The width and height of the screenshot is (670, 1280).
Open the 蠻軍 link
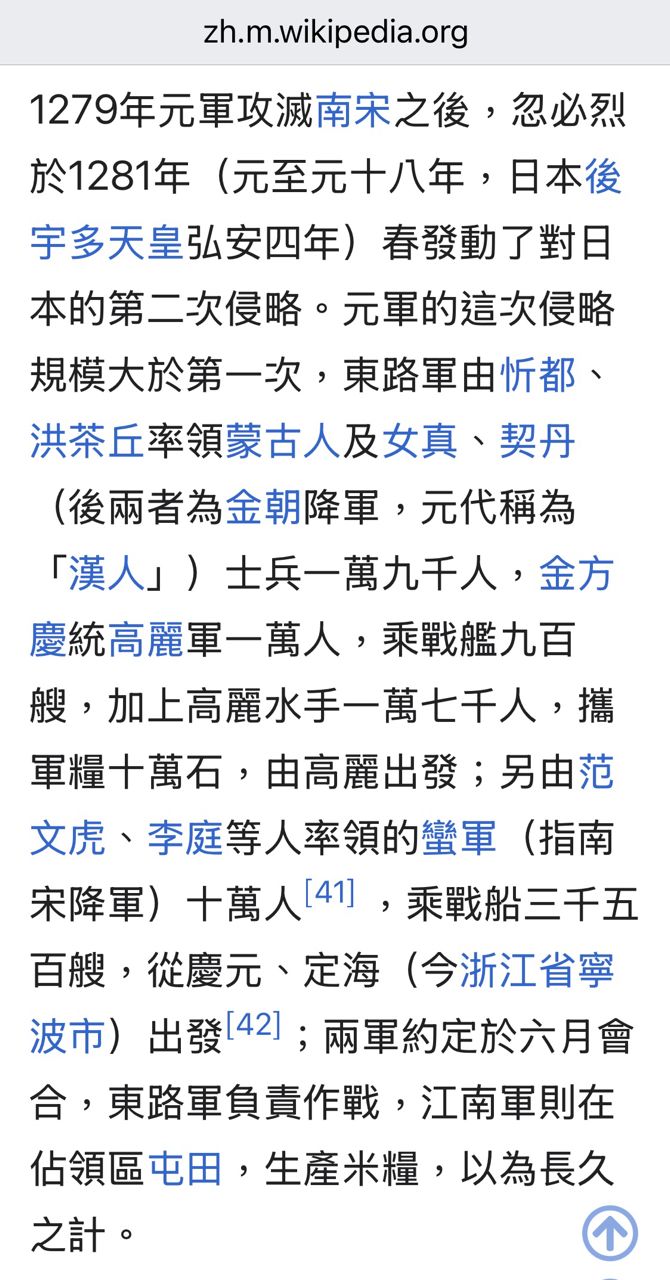(458, 838)
